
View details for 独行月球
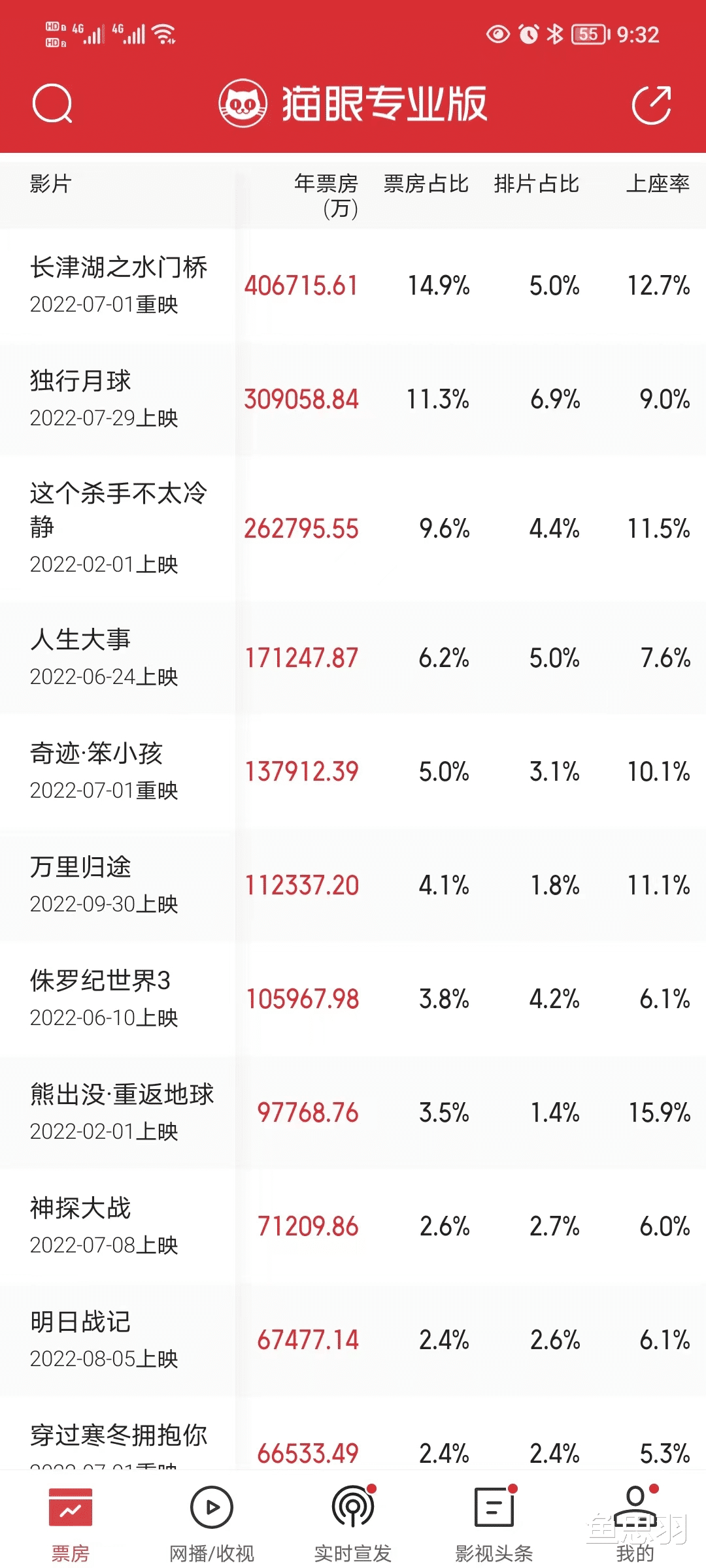(x=353, y=399)
